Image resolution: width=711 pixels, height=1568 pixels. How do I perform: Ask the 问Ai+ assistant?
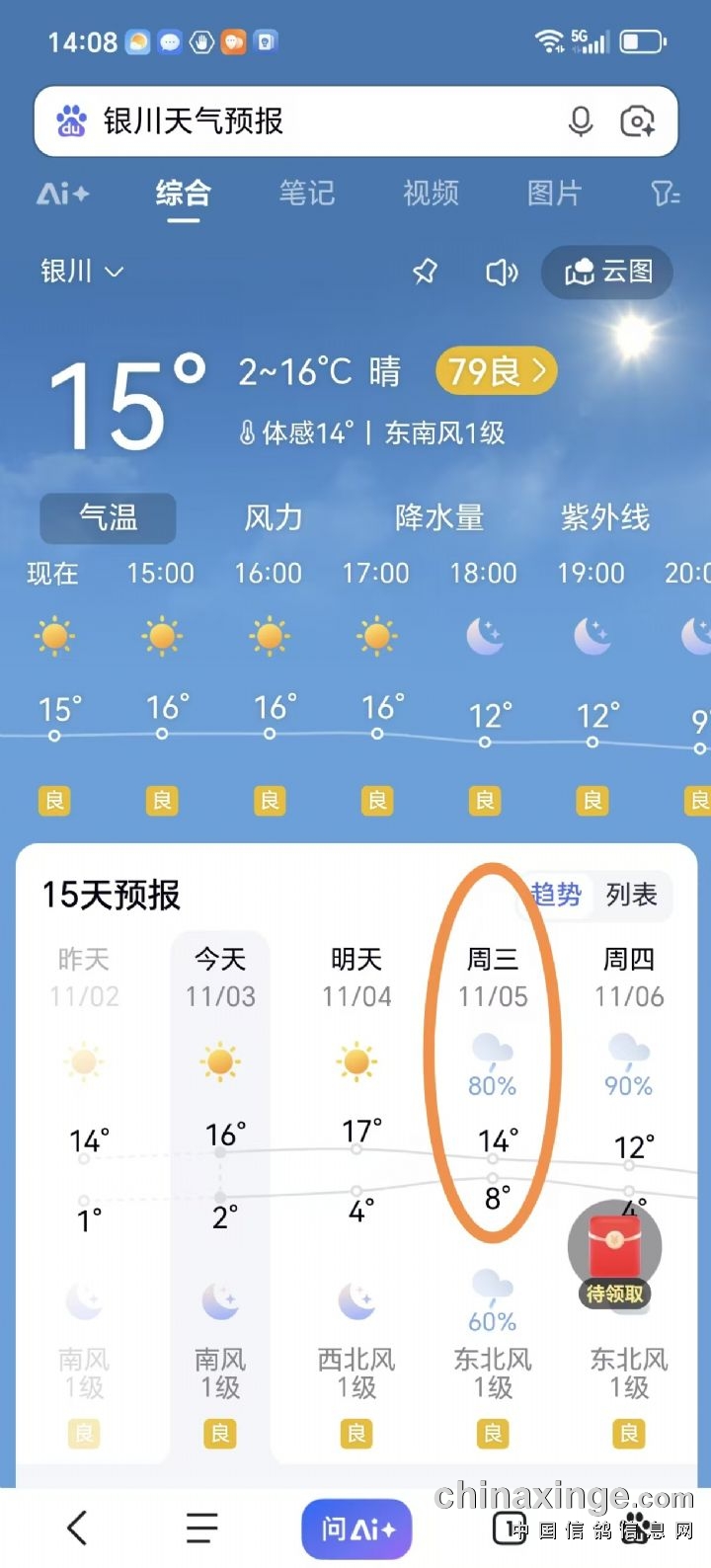coord(356,1529)
